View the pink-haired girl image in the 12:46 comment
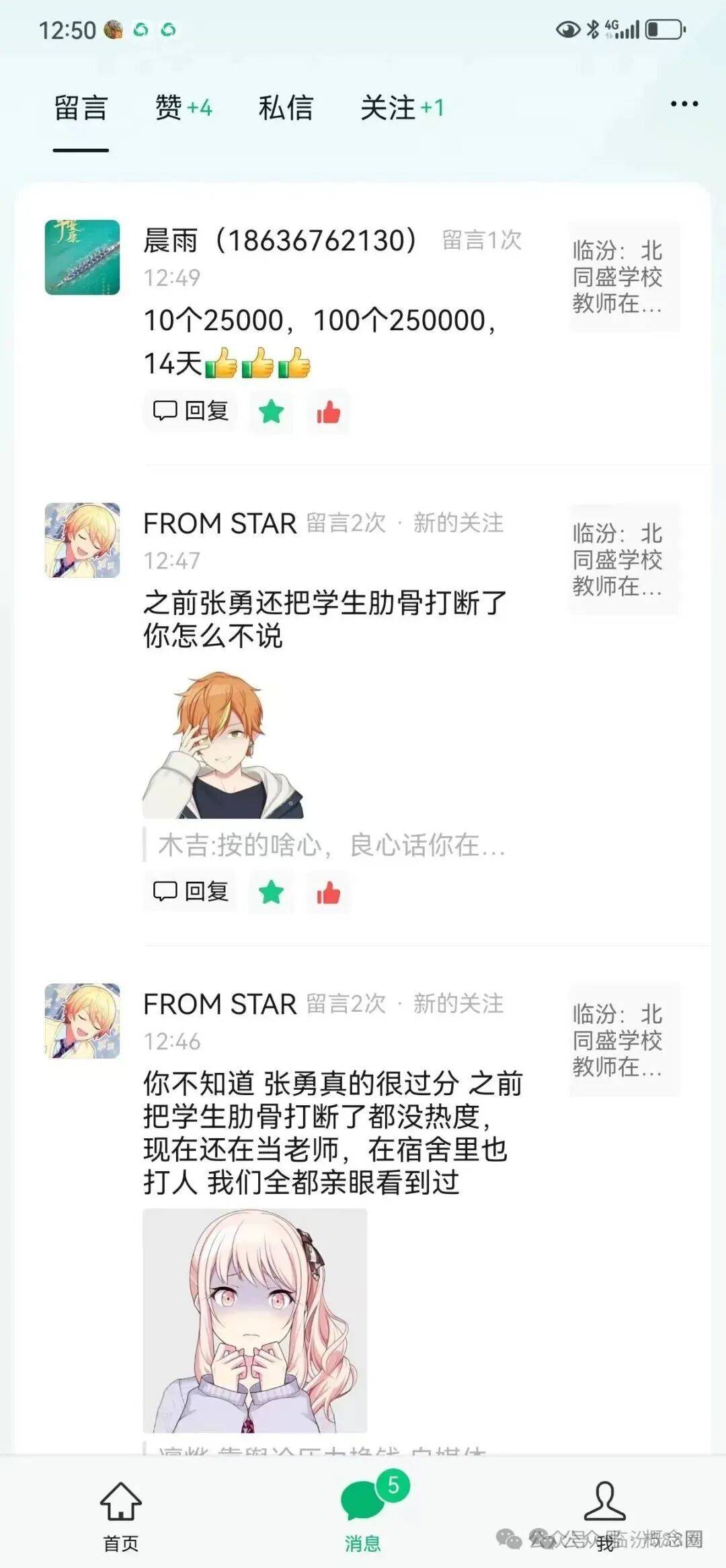This screenshot has height=1568, width=726. [x=255, y=1320]
